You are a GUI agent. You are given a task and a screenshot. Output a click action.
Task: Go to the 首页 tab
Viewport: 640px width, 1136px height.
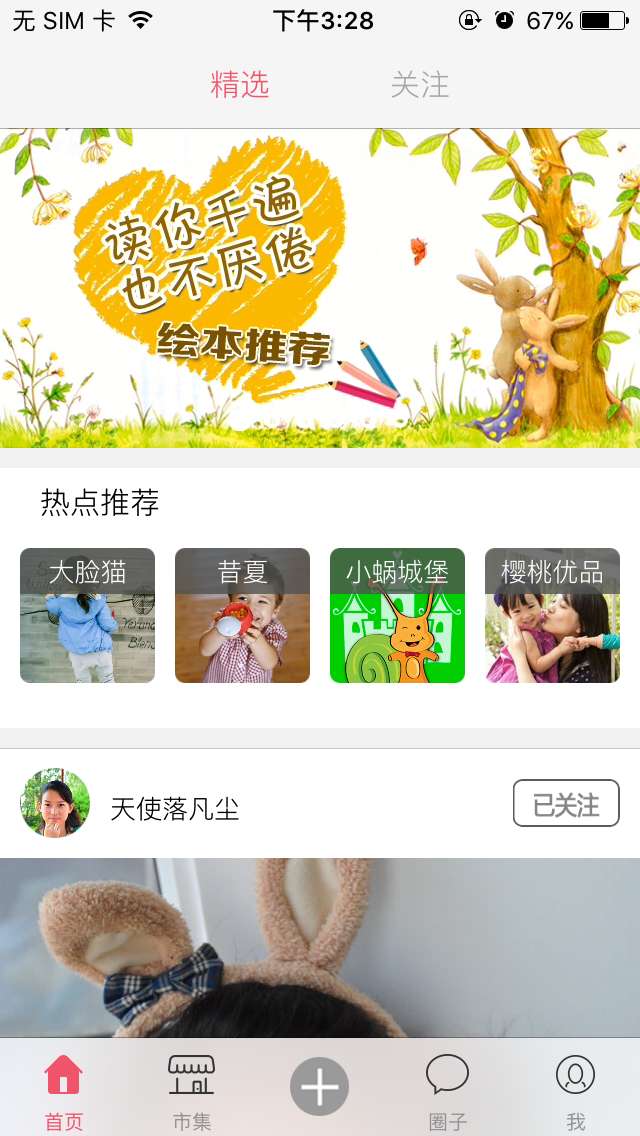point(64,1090)
